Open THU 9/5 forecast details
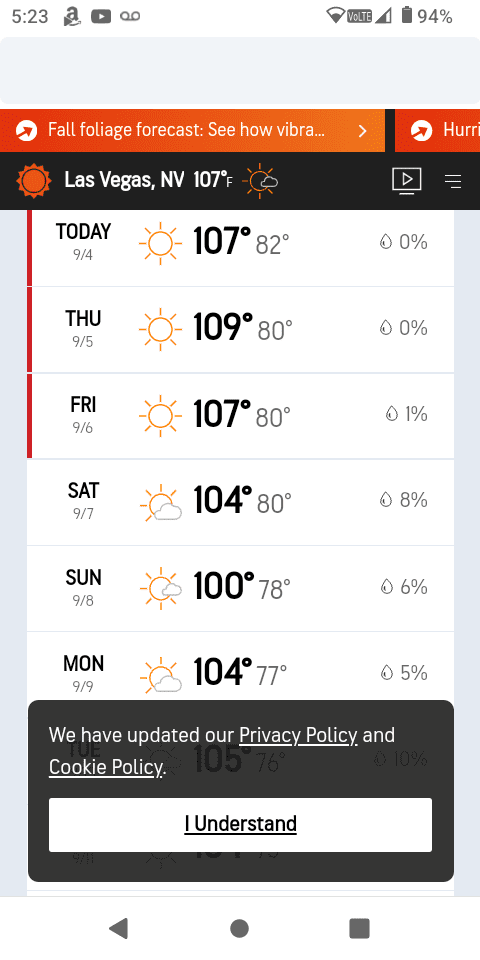 pos(241,329)
